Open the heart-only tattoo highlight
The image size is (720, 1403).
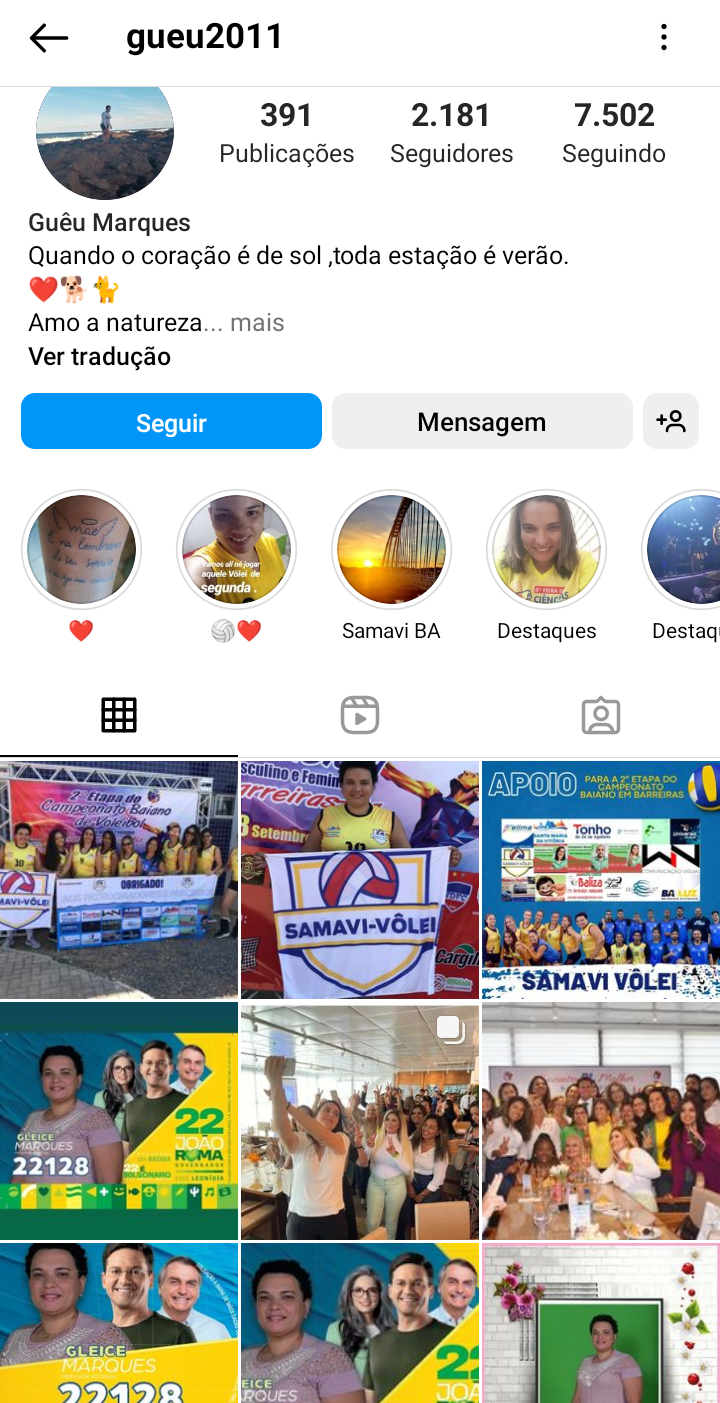81,550
